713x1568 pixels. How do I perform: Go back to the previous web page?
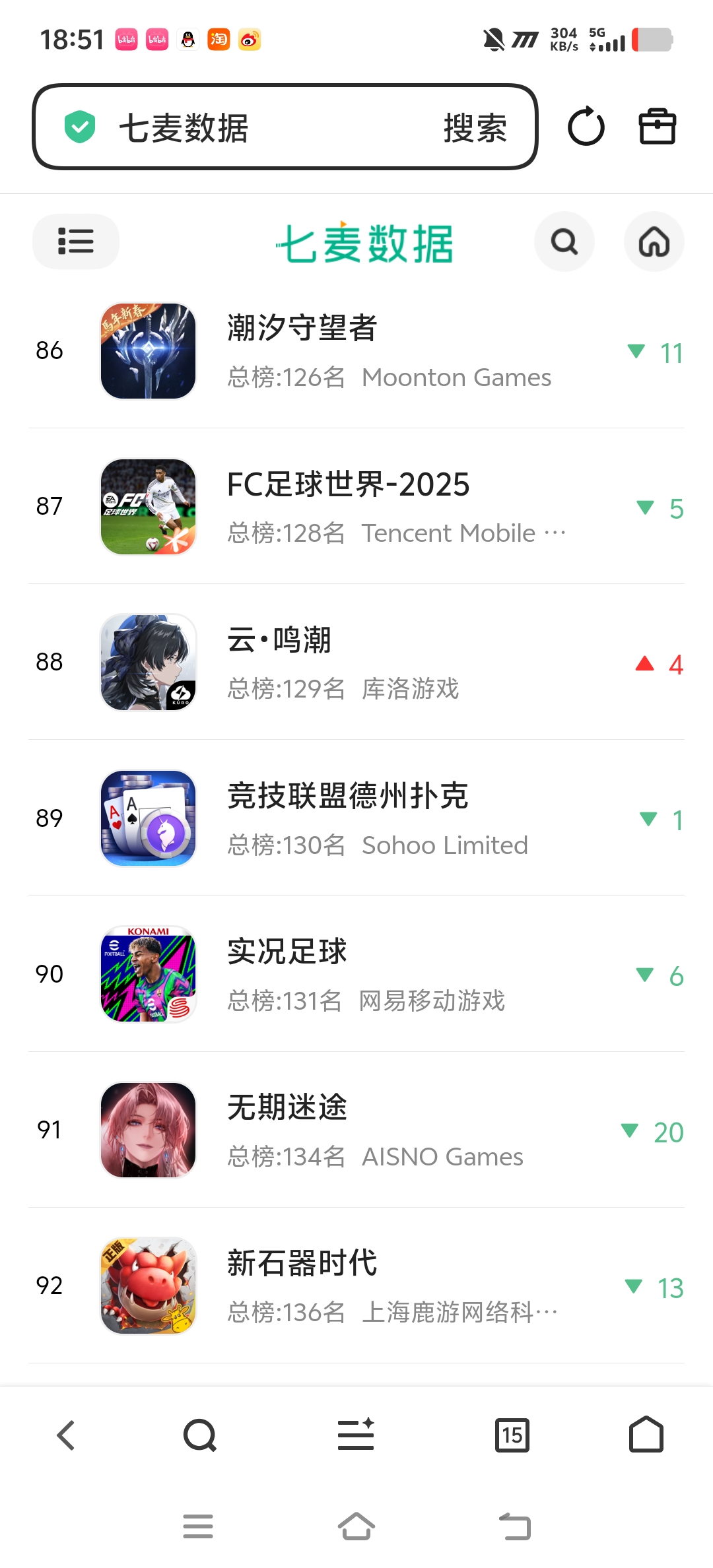click(x=66, y=1435)
